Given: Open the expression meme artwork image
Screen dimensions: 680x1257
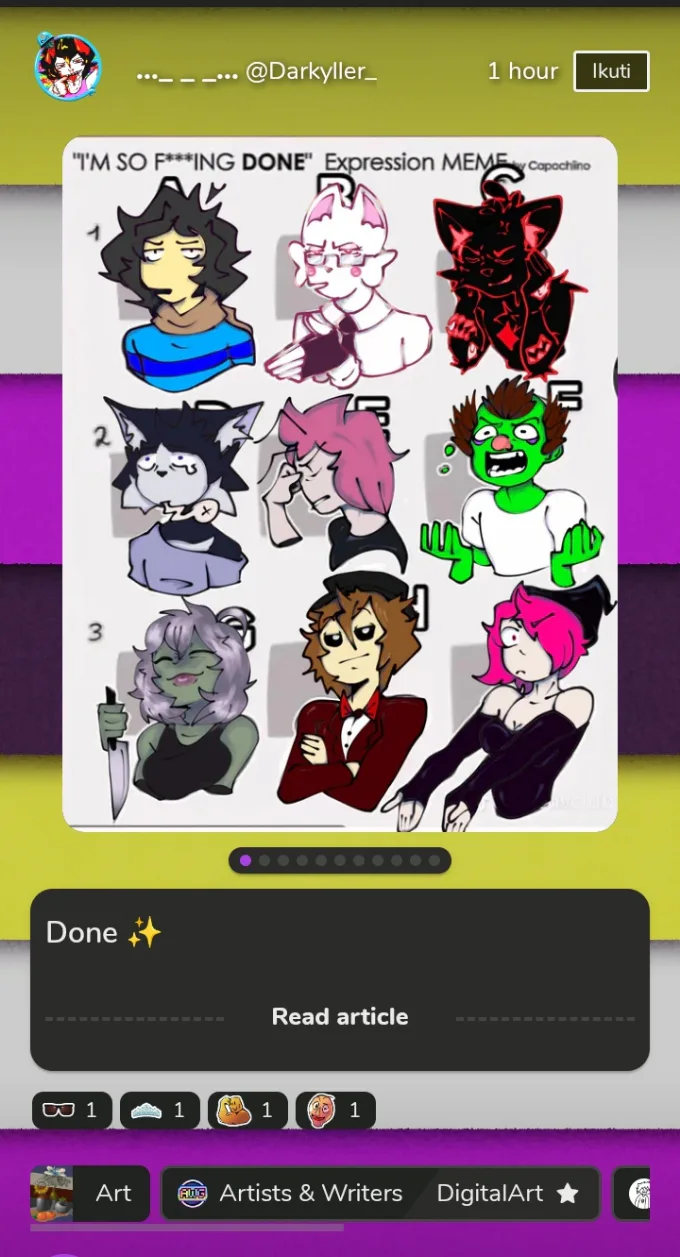Looking at the screenshot, I should point(340,484).
